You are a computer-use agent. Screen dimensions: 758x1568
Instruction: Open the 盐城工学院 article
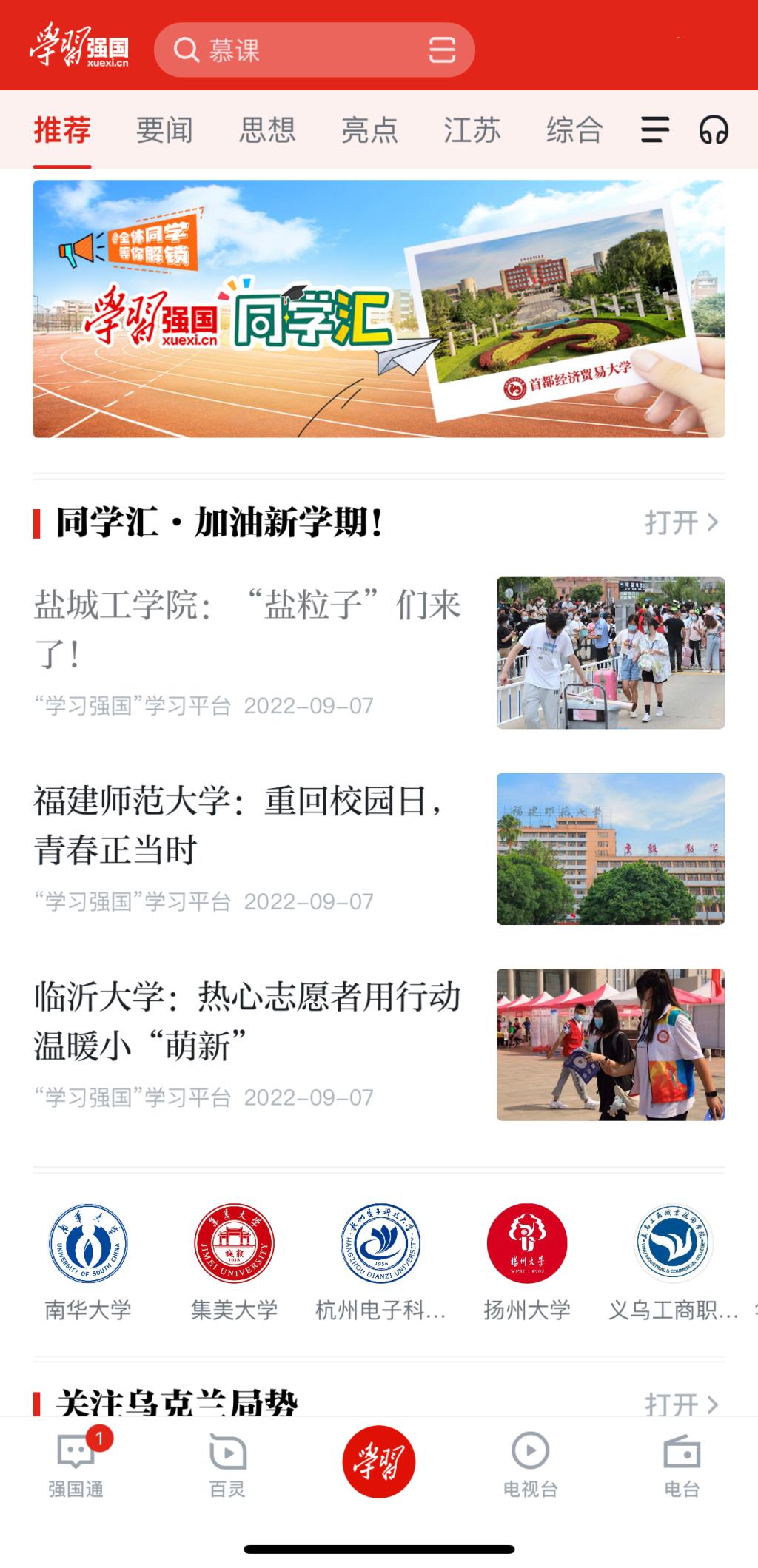(248, 629)
